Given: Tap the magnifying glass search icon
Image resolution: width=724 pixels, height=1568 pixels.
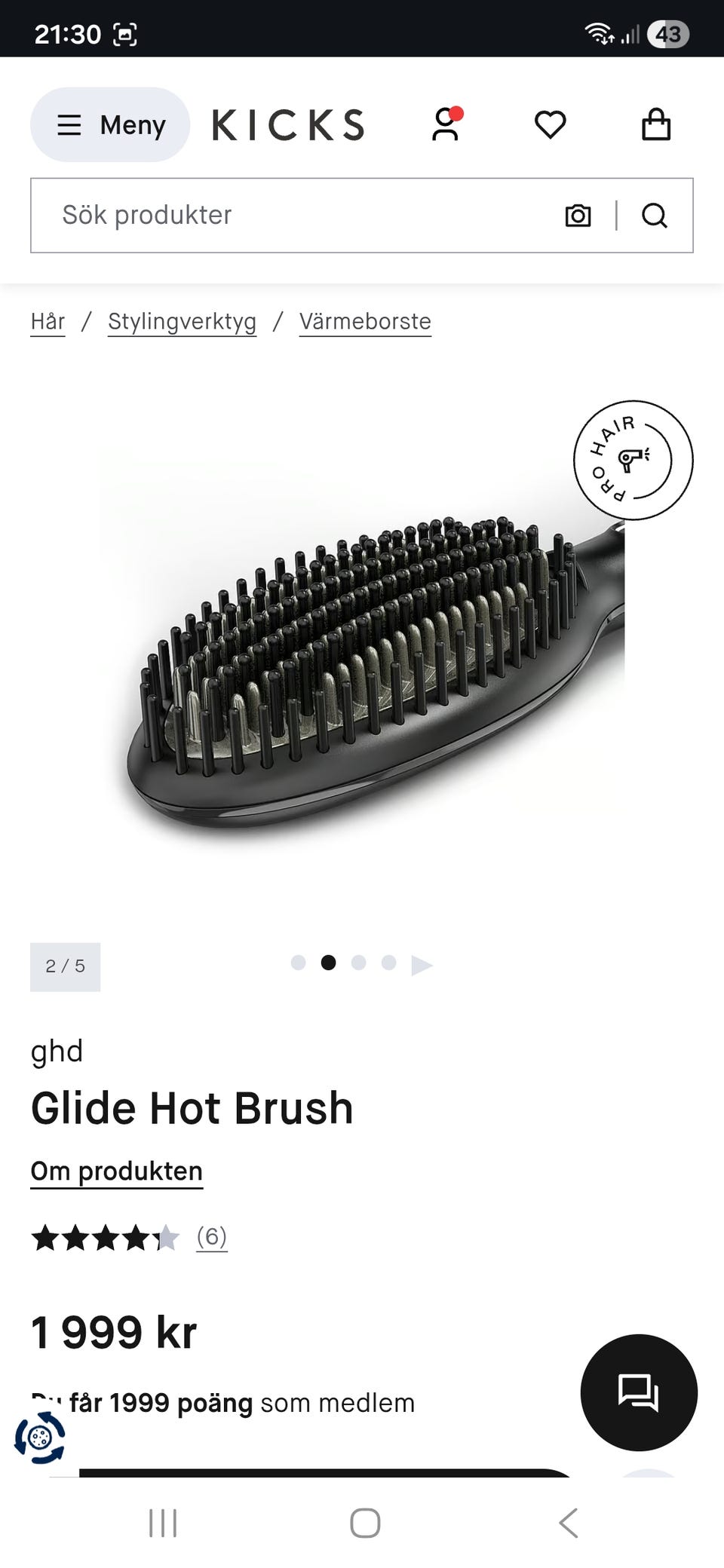Looking at the screenshot, I should pyautogui.click(x=654, y=216).
